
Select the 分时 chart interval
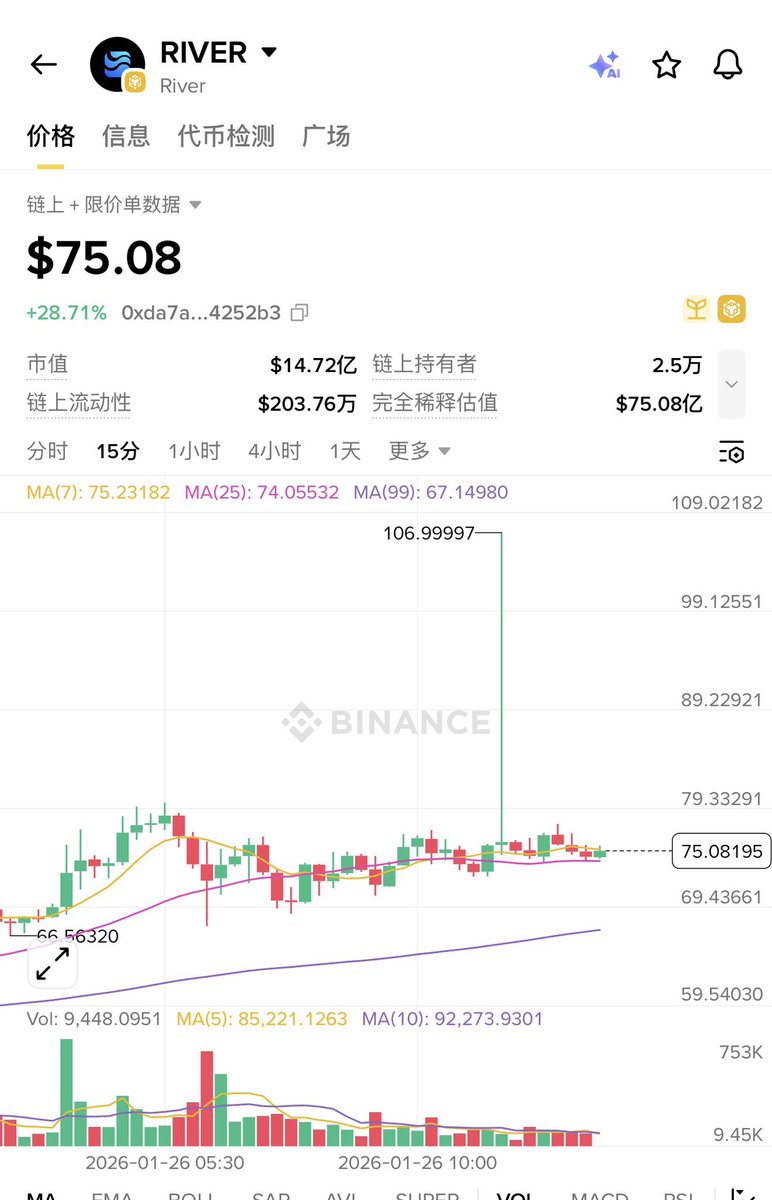(x=47, y=451)
